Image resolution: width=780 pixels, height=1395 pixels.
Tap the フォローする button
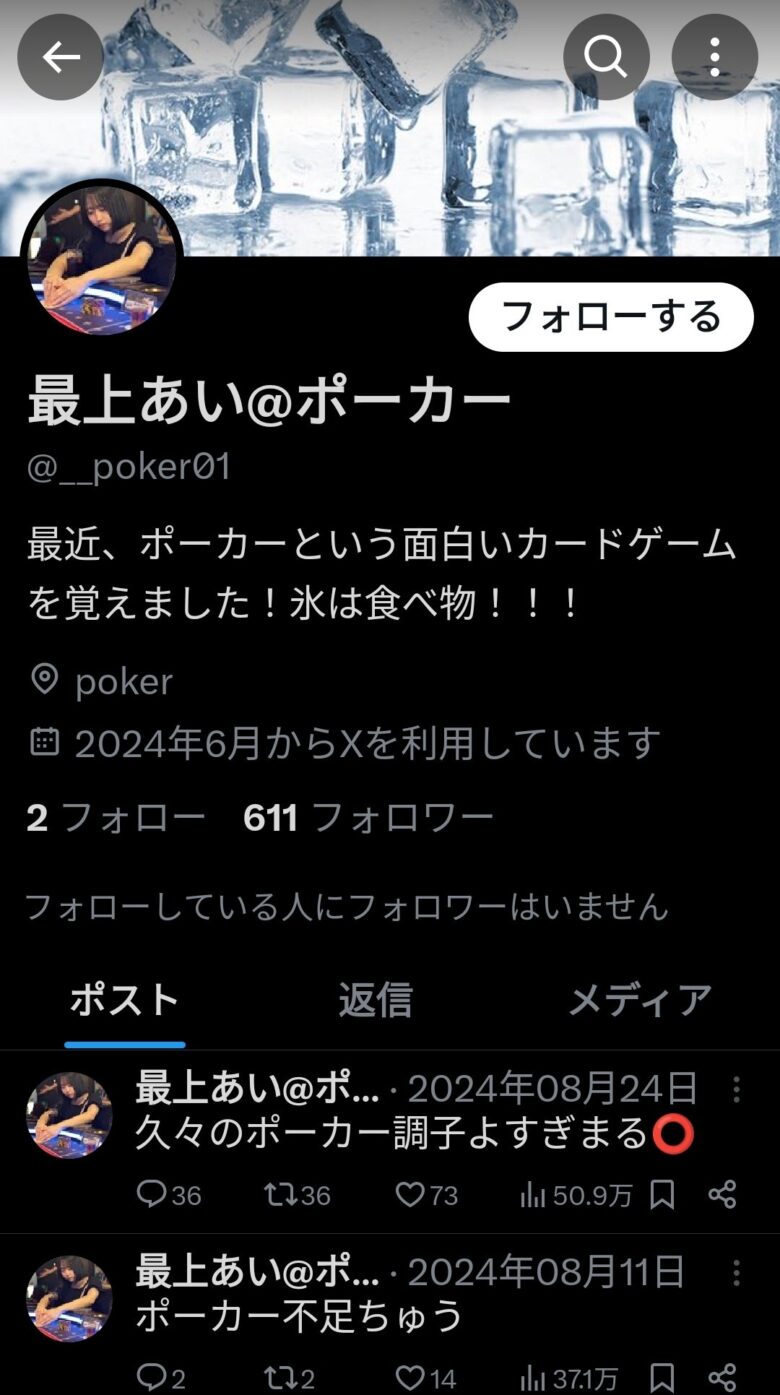click(x=610, y=317)
